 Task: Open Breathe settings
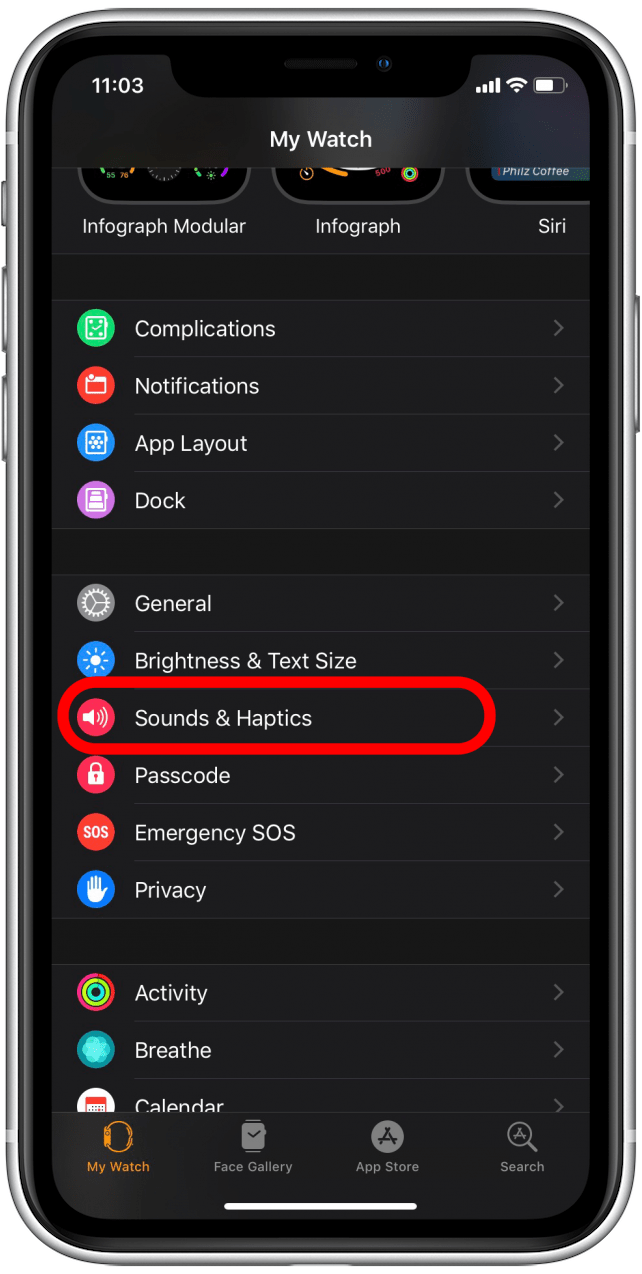(320, 1050)
